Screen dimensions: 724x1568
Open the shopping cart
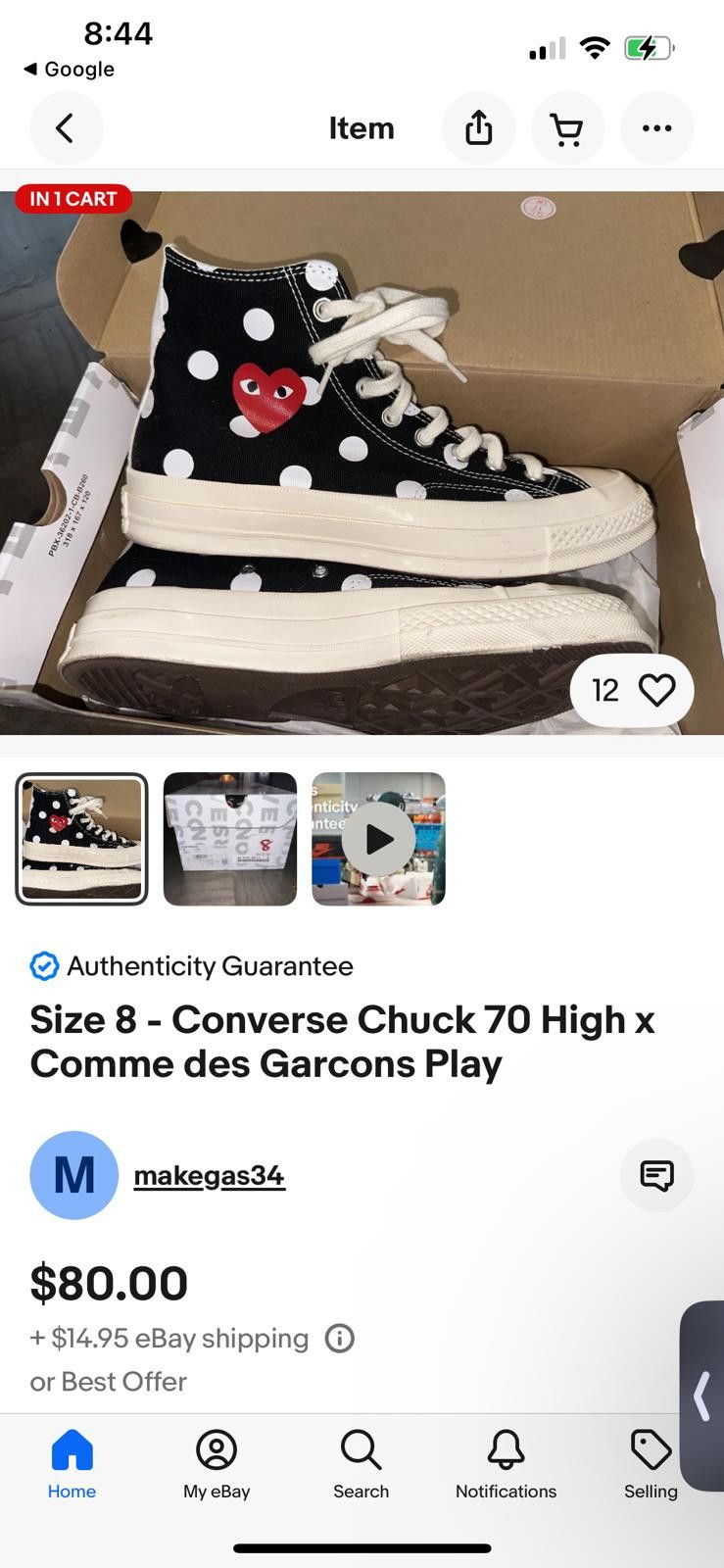click(x=568, y=128)
